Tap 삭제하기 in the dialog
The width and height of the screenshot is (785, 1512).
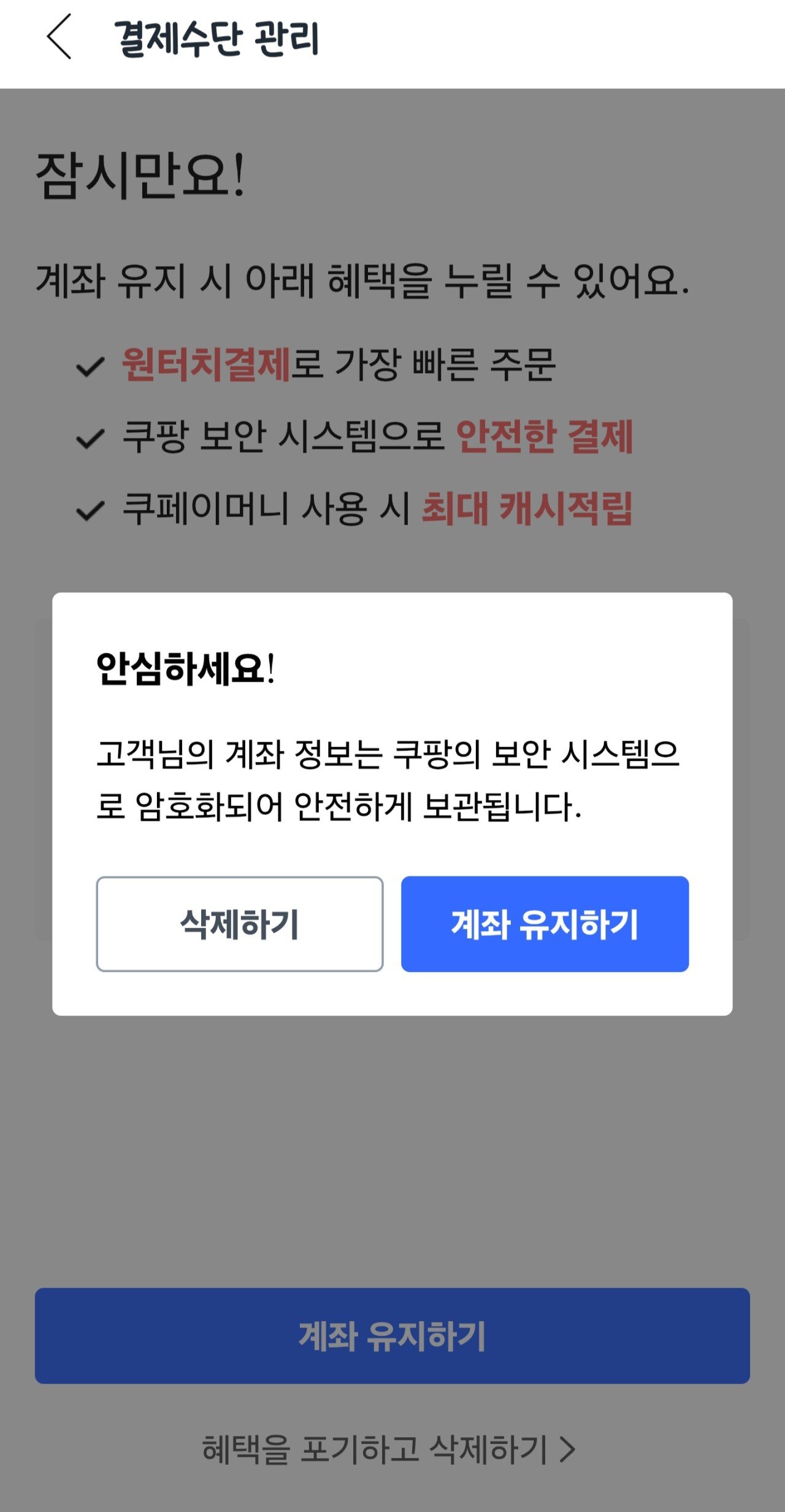coord(240,924)
